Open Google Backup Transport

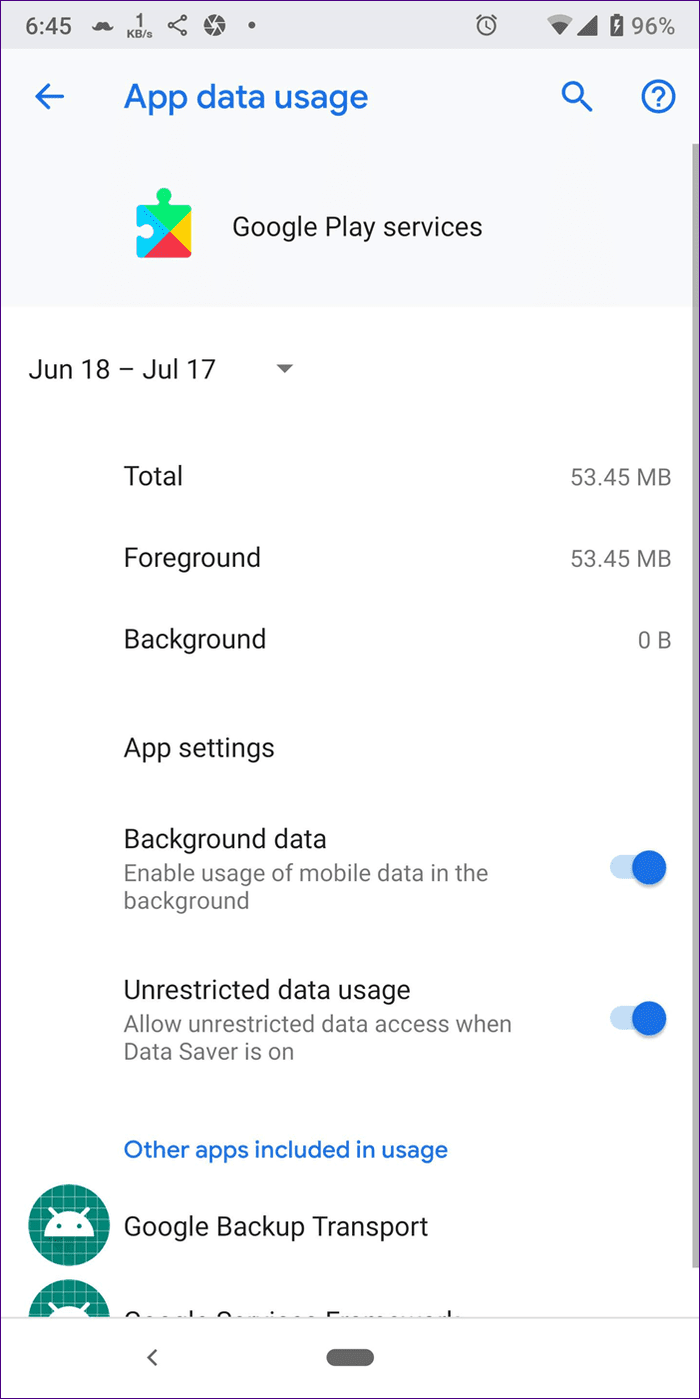pos(350,1226)
